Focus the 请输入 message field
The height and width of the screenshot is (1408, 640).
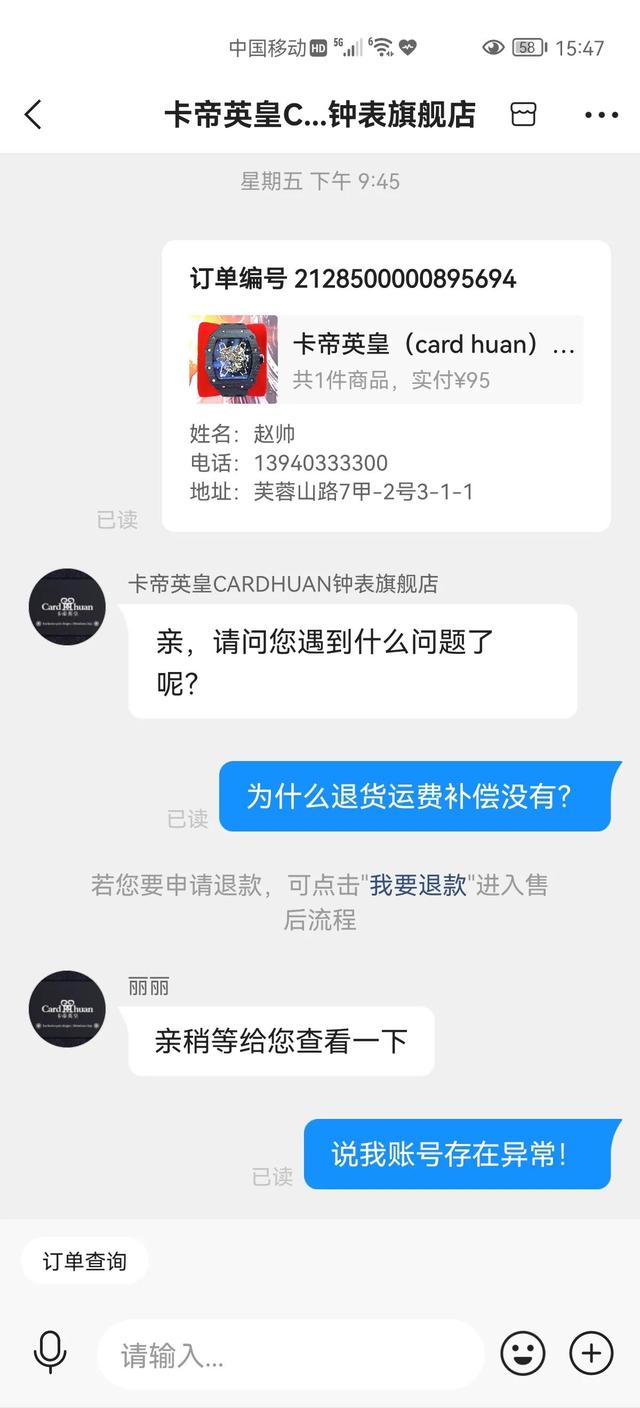[290, 1355]
